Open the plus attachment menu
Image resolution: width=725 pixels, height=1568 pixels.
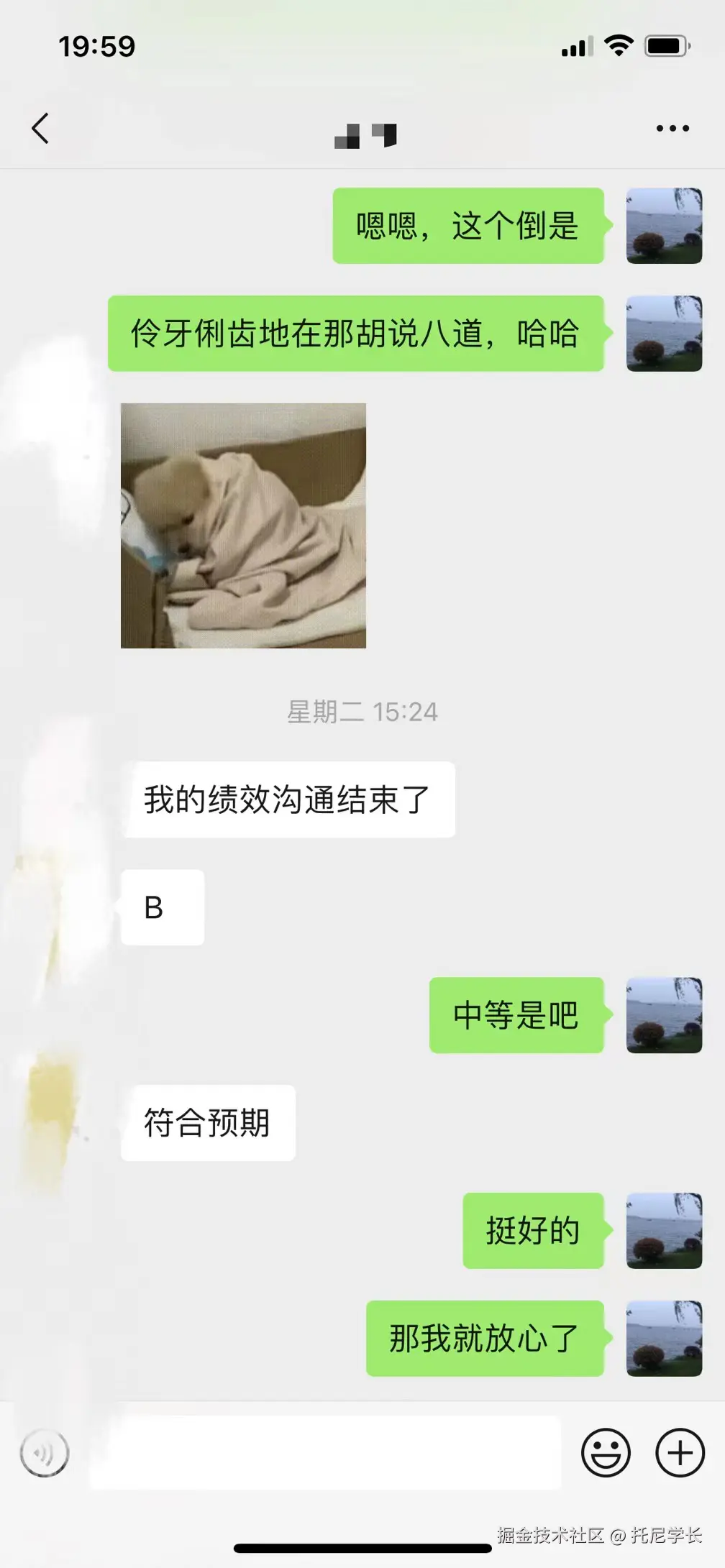[679, 1452]
